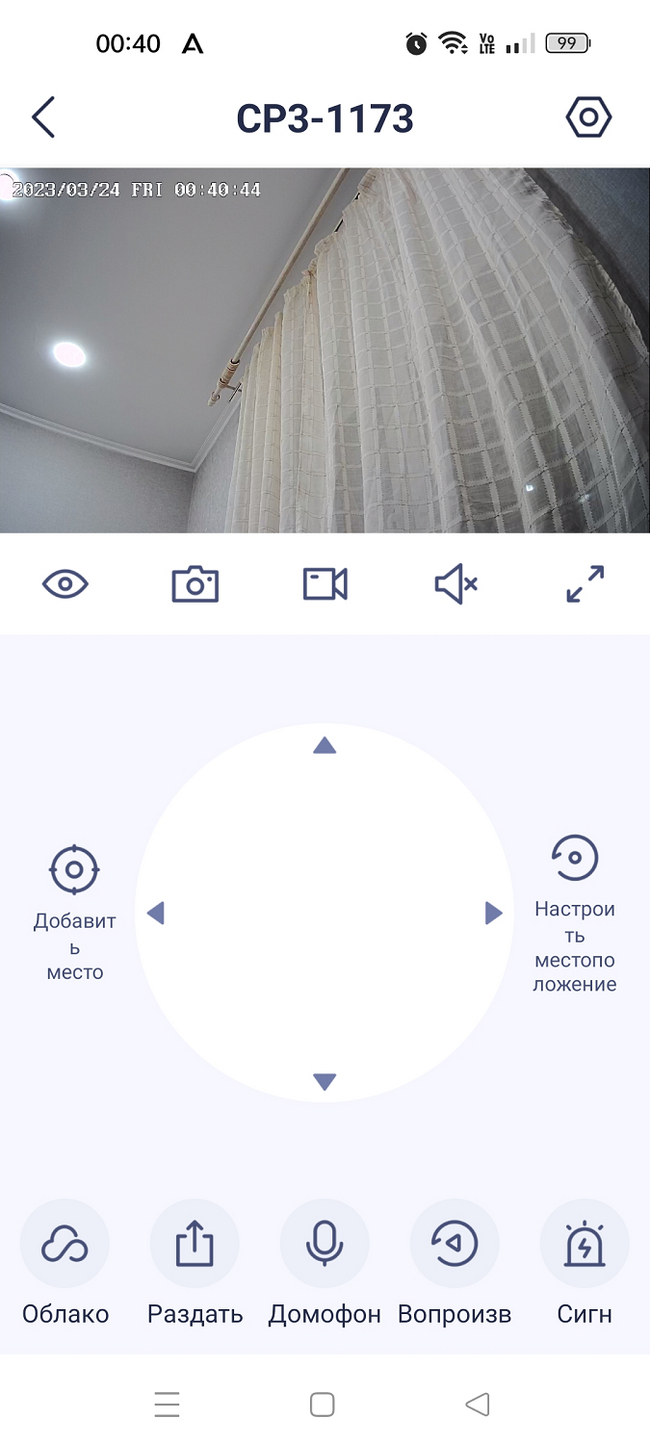The height and width of the screenshot is (1444, 650).
Task: Tap Раздать to share the camera
Action: (195, 1263)
